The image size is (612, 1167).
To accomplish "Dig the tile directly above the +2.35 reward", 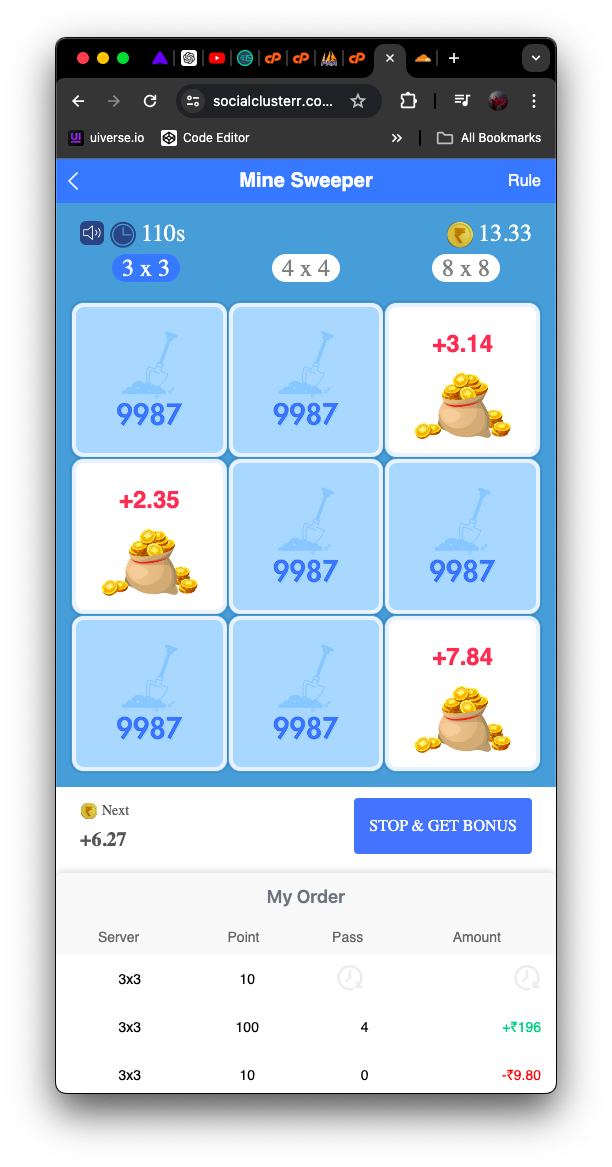I will coord(150,379).
